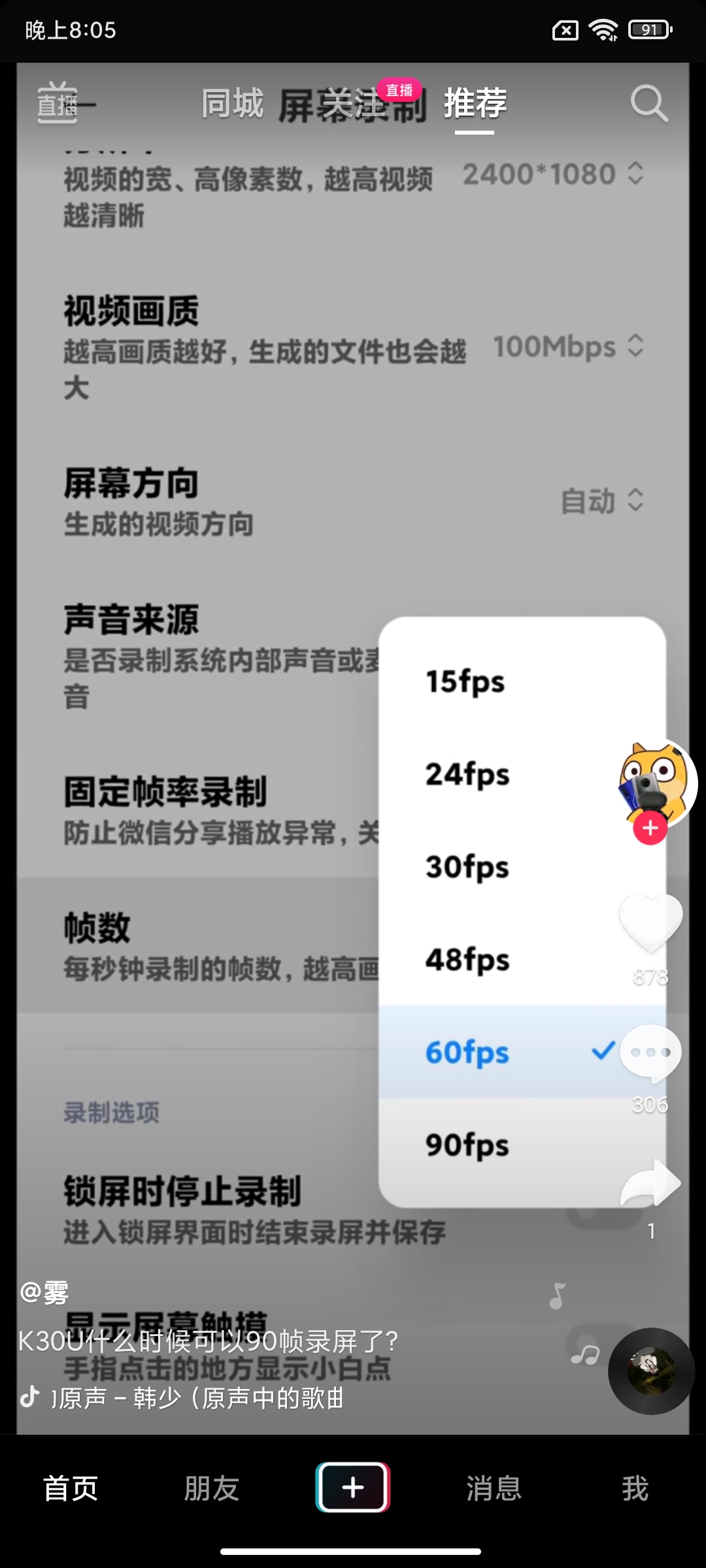Open the 我 profile tab

click(x=635, y=1488)
